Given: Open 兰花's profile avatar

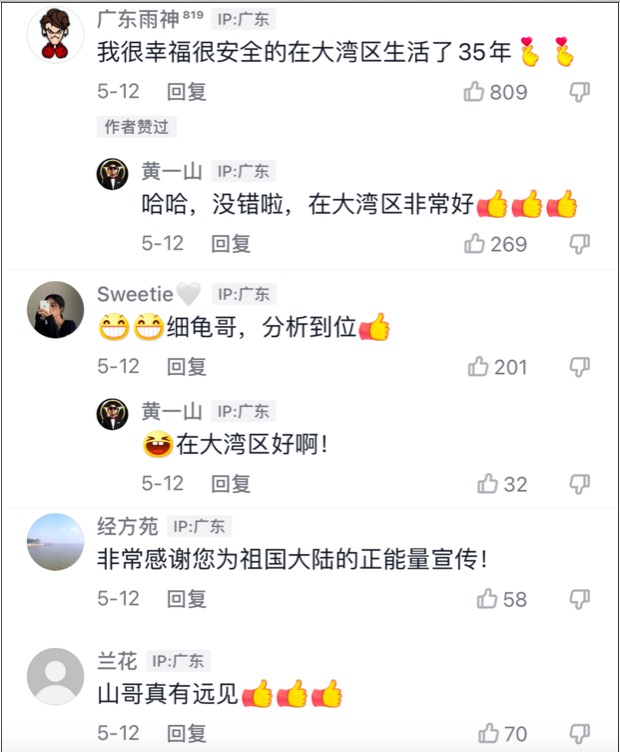Looking at the screenshot, I should coord(54,676).
